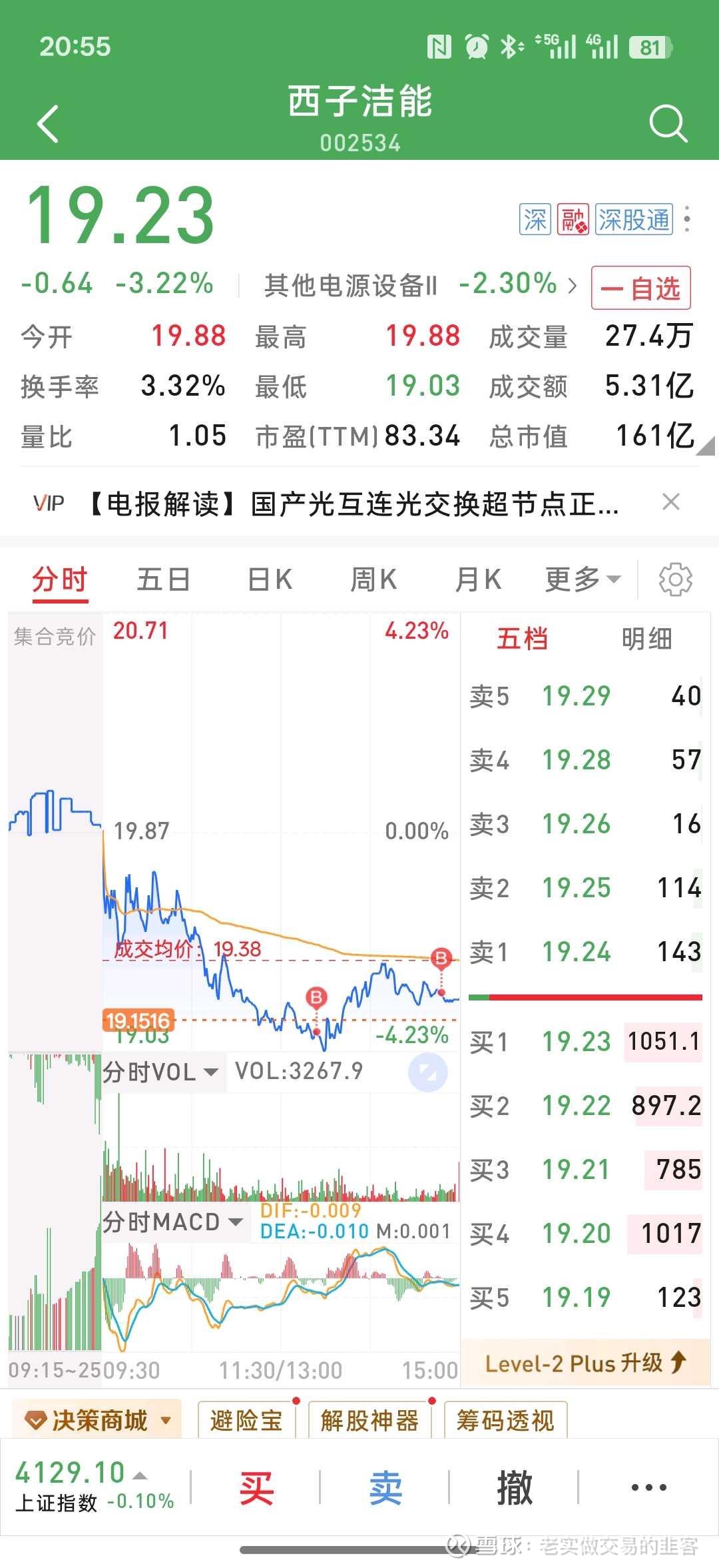The image size is (719, 1568).
Task: Go back using the header arrow
Action: (x=48, y=123)
